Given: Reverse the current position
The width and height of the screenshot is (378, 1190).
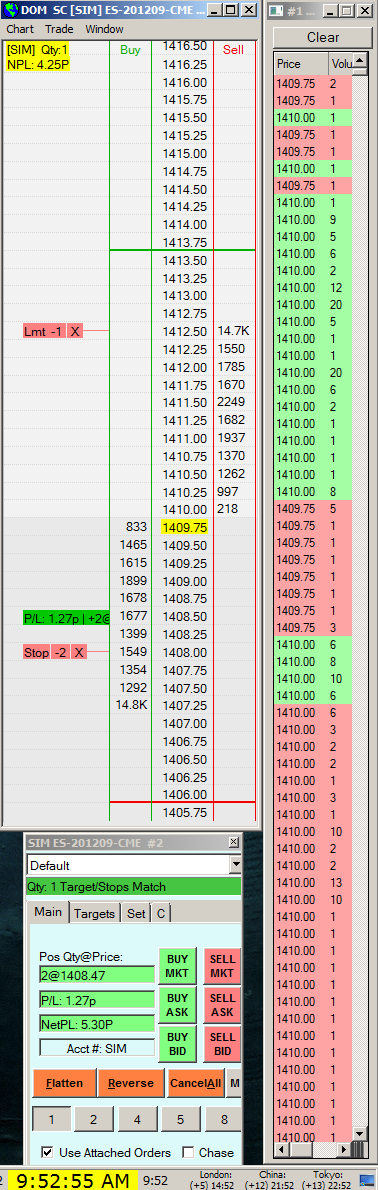Looking at the screenshot, I should tap(131, 1083).
